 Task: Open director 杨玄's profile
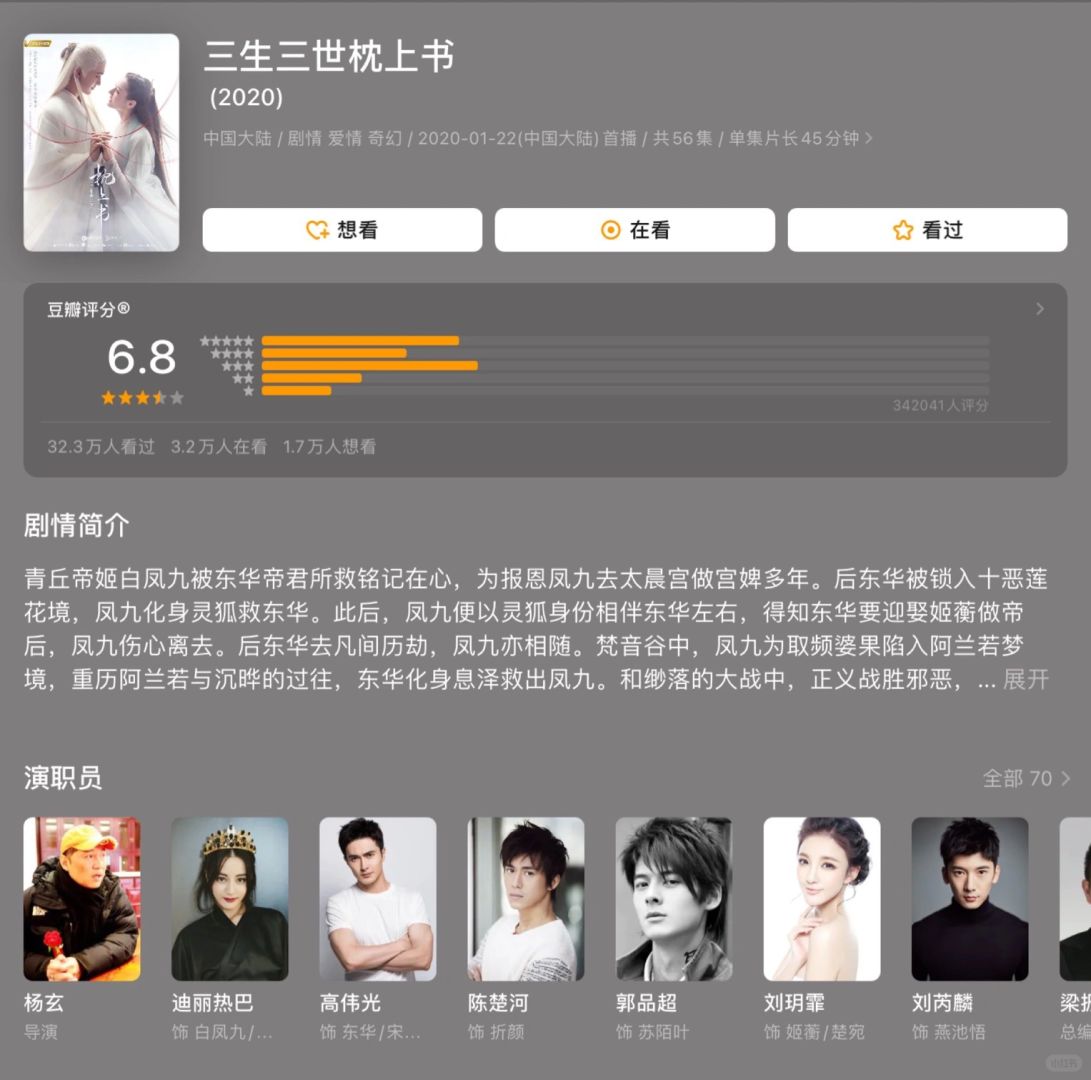82,899
